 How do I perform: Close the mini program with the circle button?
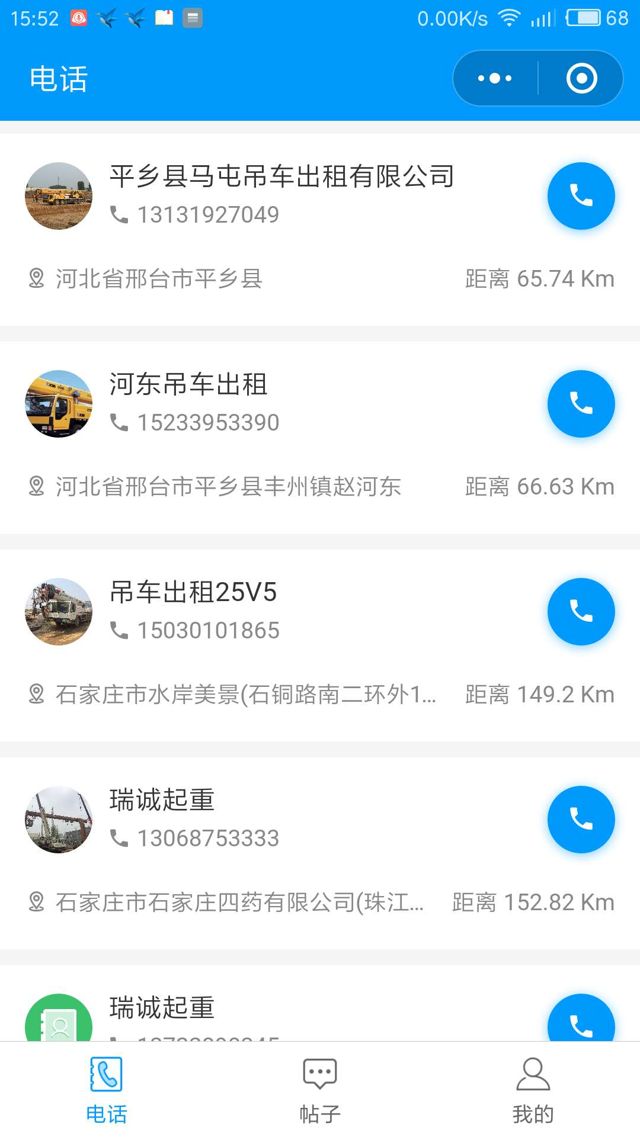[581, 78]
